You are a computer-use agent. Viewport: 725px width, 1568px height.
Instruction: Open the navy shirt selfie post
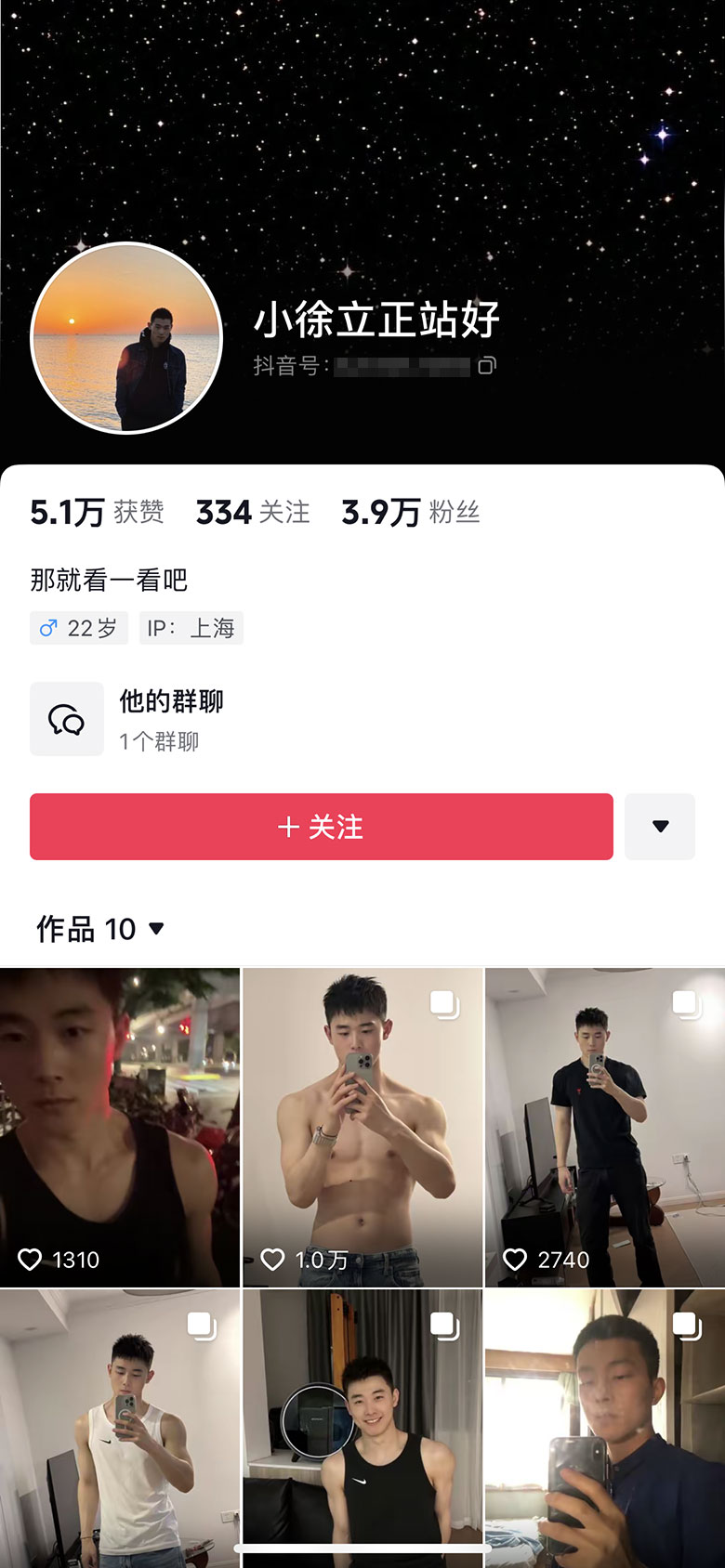[605, 1426]
